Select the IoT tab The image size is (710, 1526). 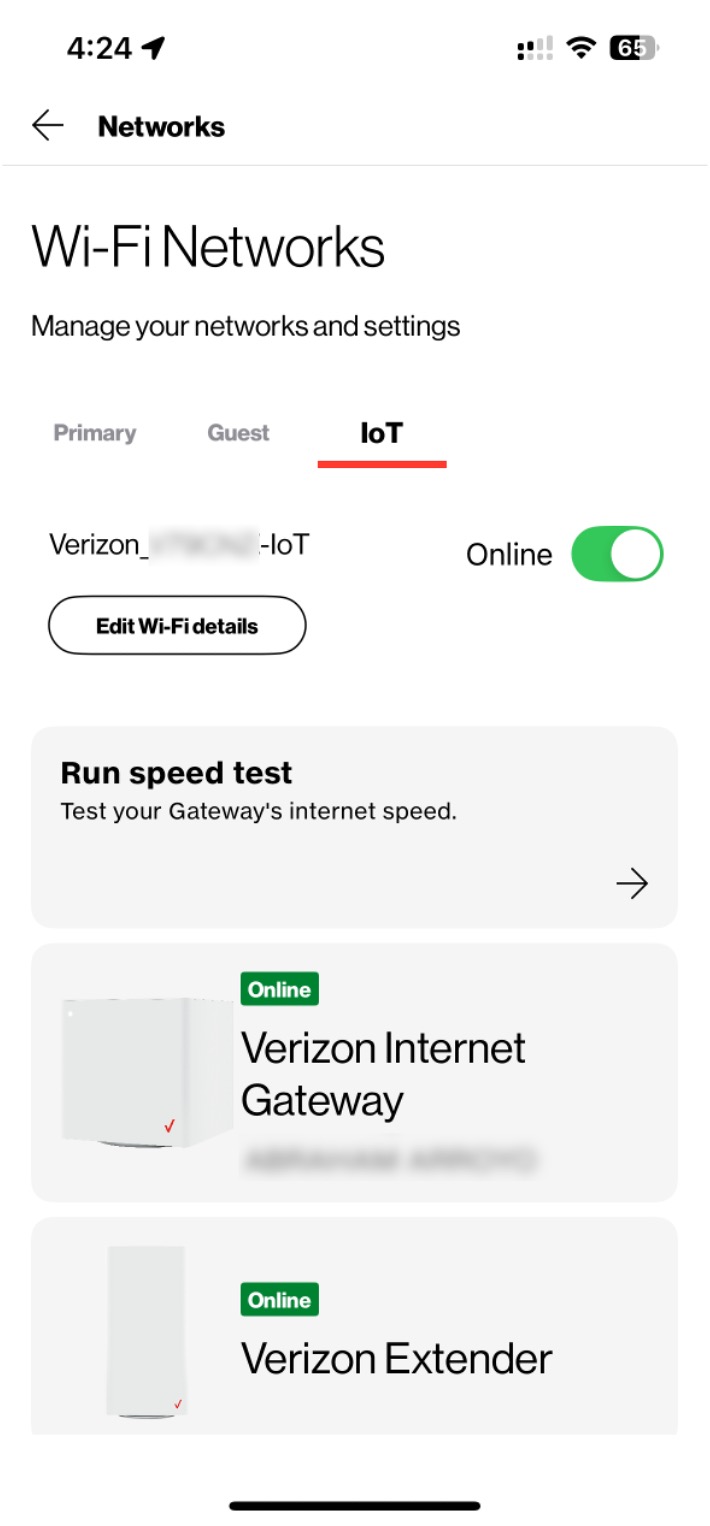382,434
